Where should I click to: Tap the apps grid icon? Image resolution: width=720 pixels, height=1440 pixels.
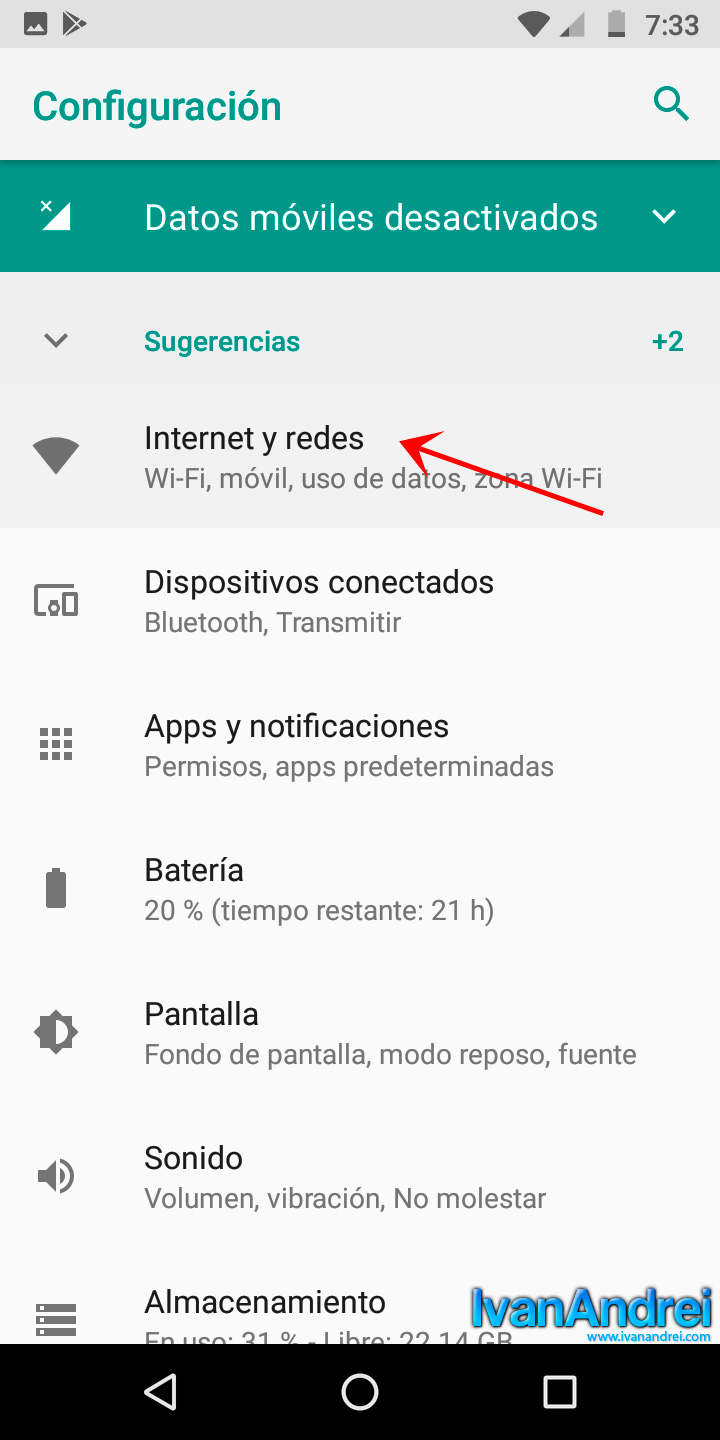56,744
